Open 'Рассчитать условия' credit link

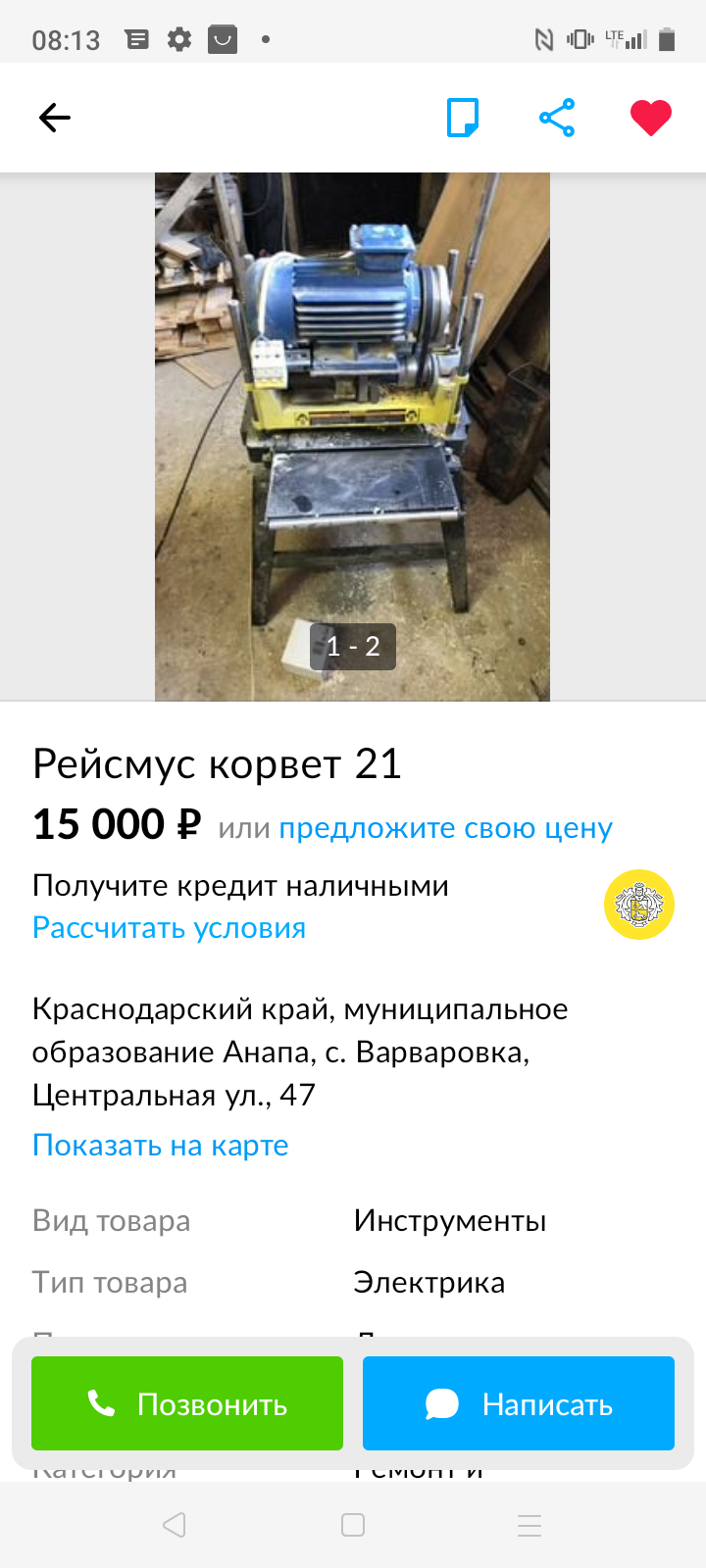[x=169, y=928]
